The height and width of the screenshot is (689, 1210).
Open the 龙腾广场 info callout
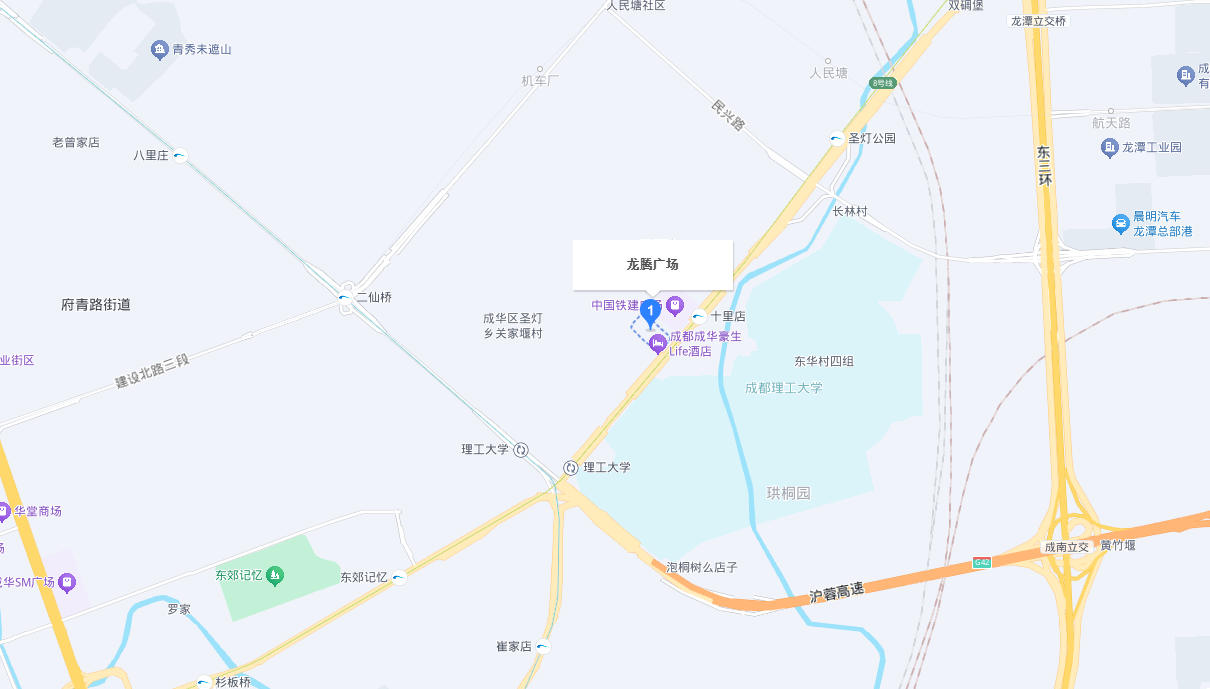(652, 265)
